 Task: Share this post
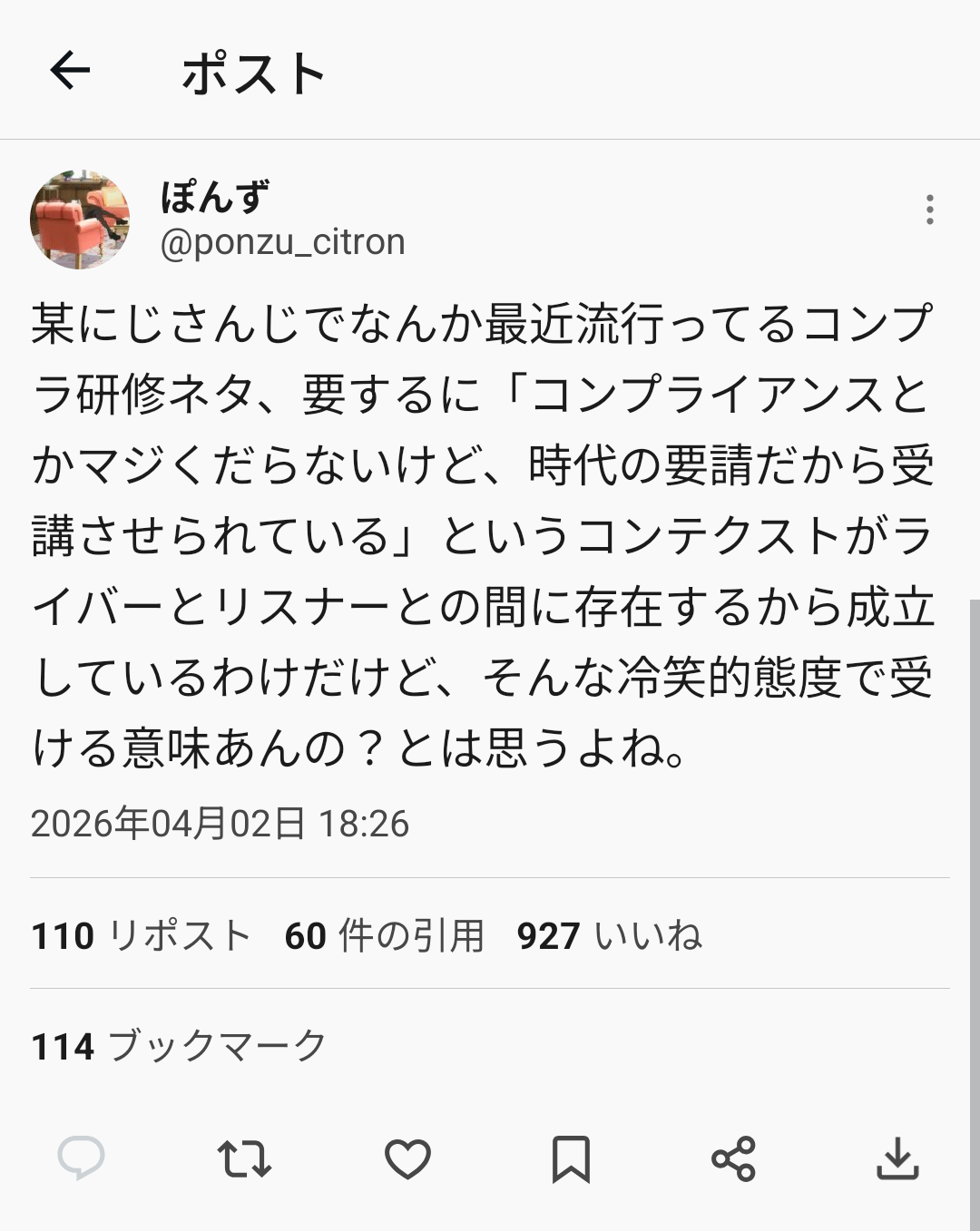(733, 1158)
